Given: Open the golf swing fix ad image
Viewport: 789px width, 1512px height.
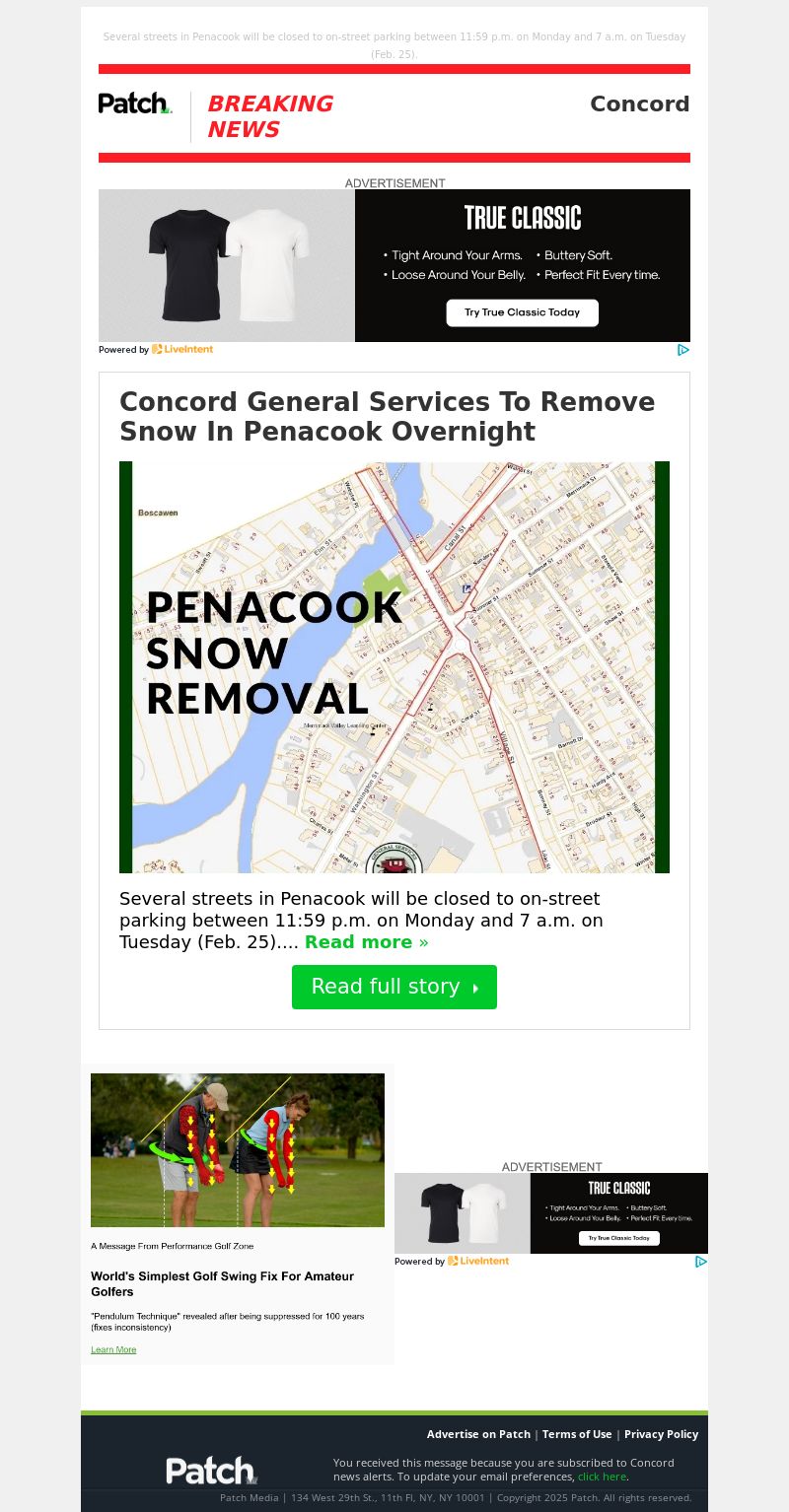Looking at the screenshot, I should (x=238, y=1149).
